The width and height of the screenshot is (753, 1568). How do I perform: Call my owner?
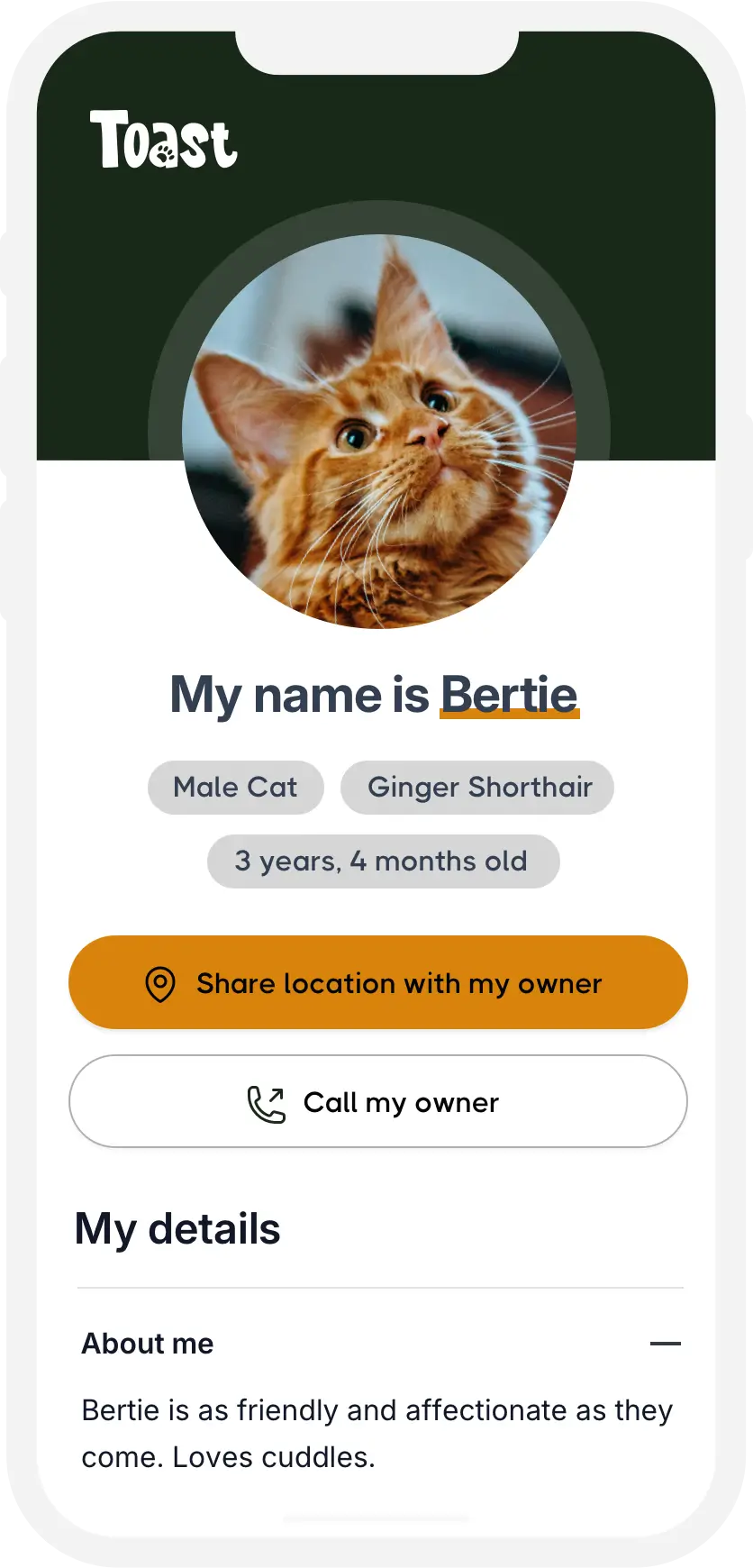[x=378, y=1101]
